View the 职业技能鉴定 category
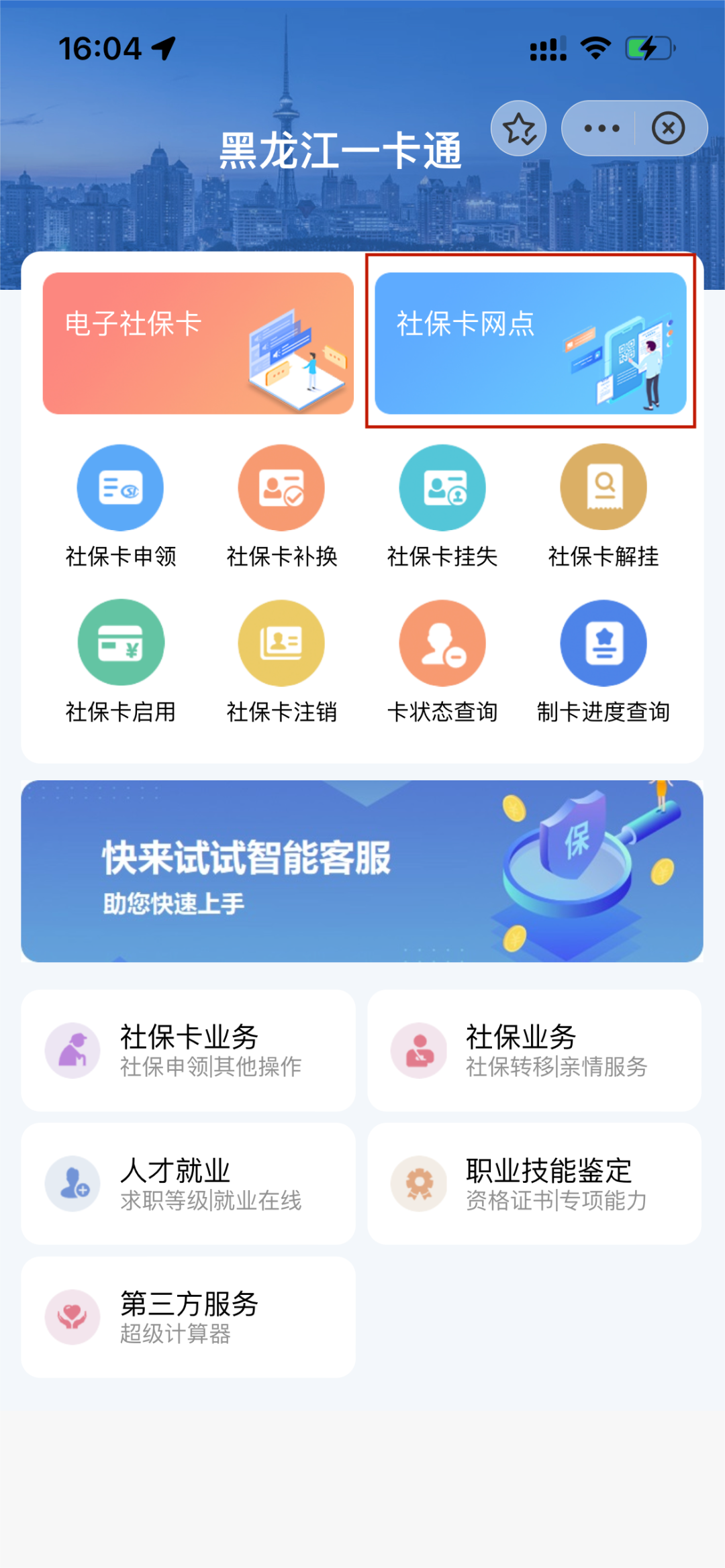The height and width of the screenshot is (1568, 725). tap(534, 1184)
